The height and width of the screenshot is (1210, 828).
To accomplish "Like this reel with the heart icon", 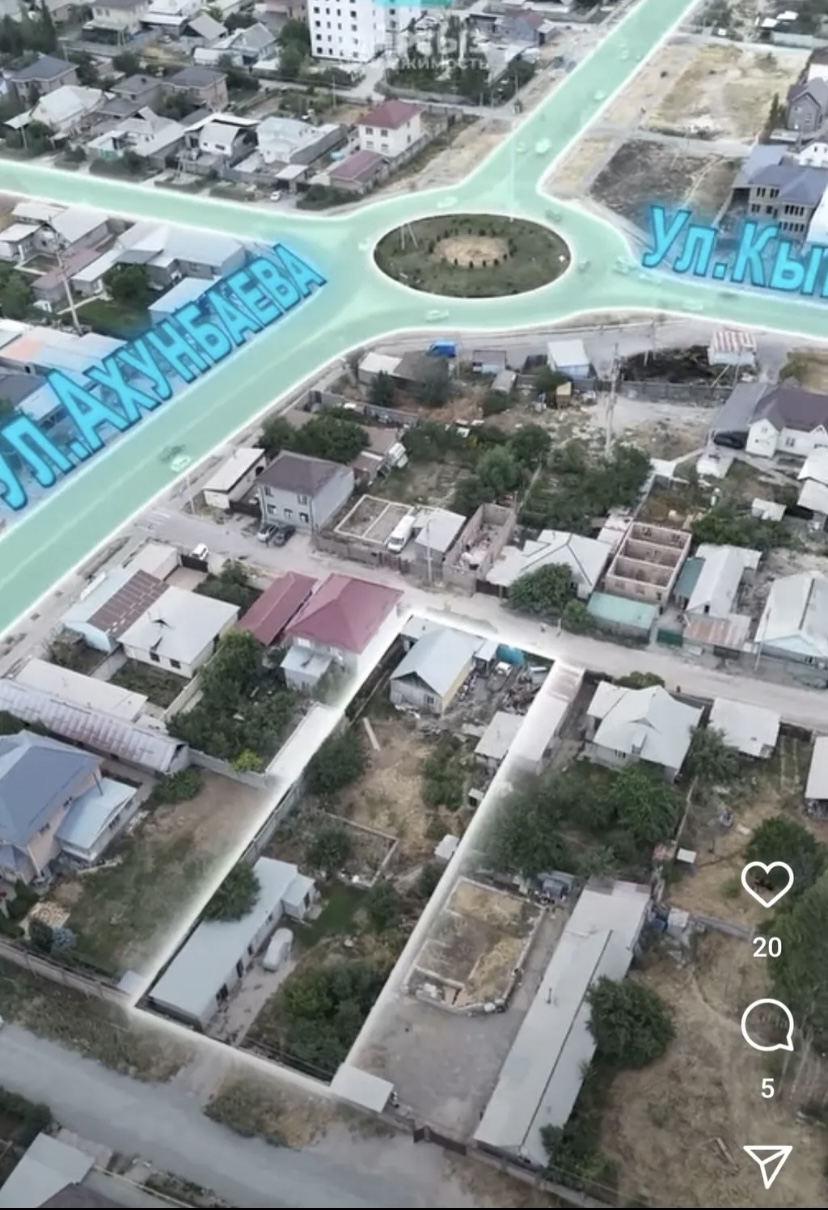I will pyautogui.click(x=767, y=885).
